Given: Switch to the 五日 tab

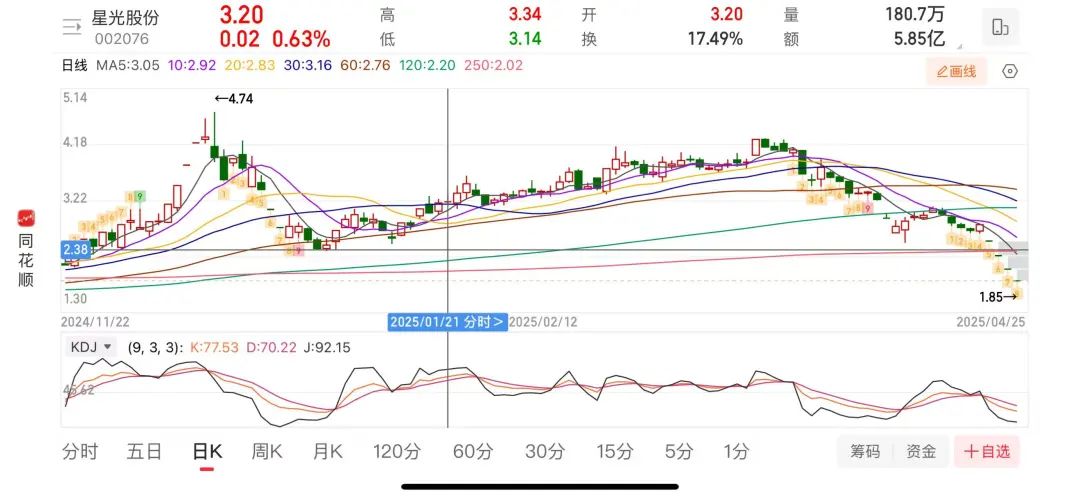Looking at the screenshot, I should pos(144,452).
